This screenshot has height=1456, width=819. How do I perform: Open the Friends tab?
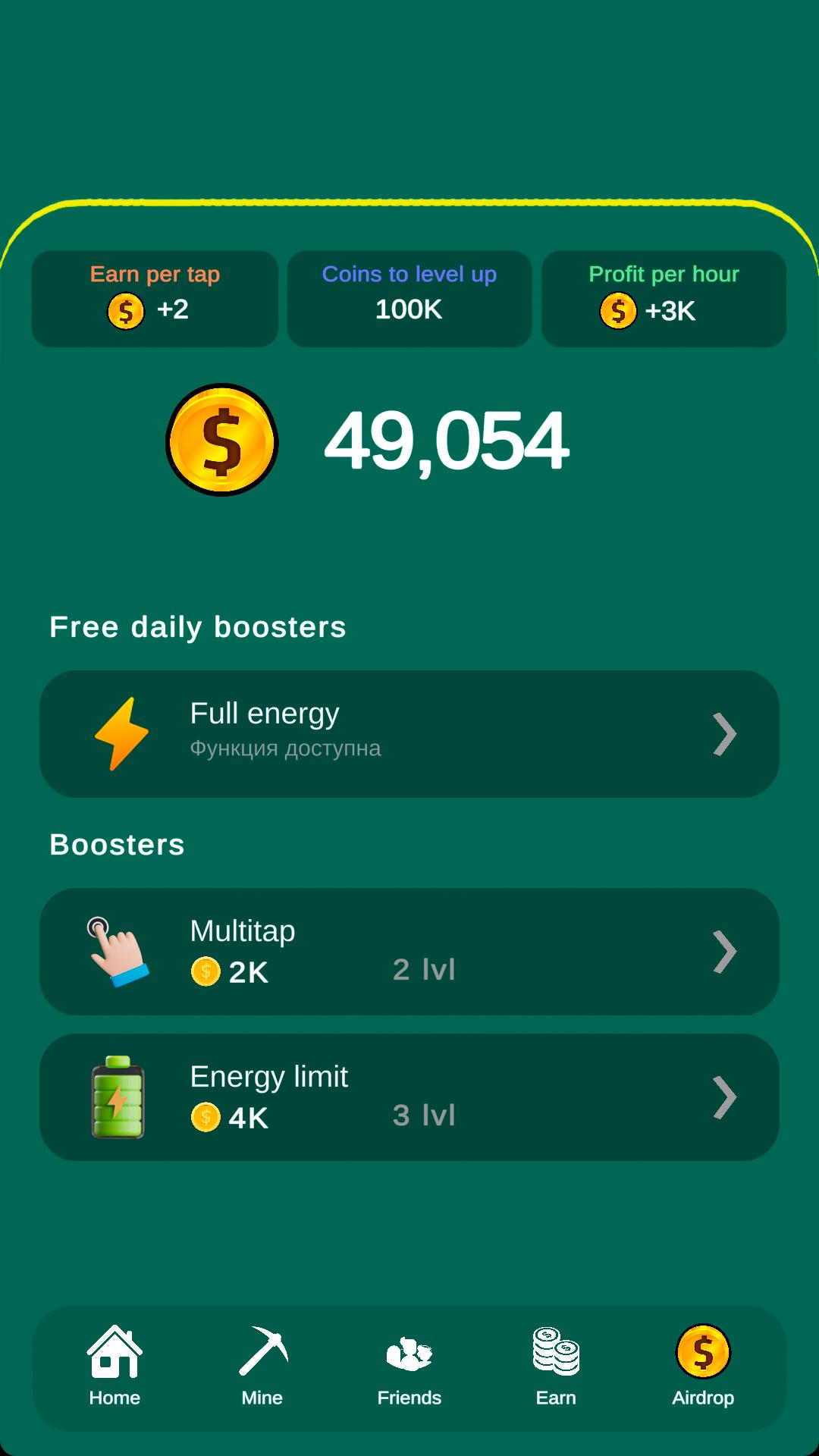tap(409, 1366)
